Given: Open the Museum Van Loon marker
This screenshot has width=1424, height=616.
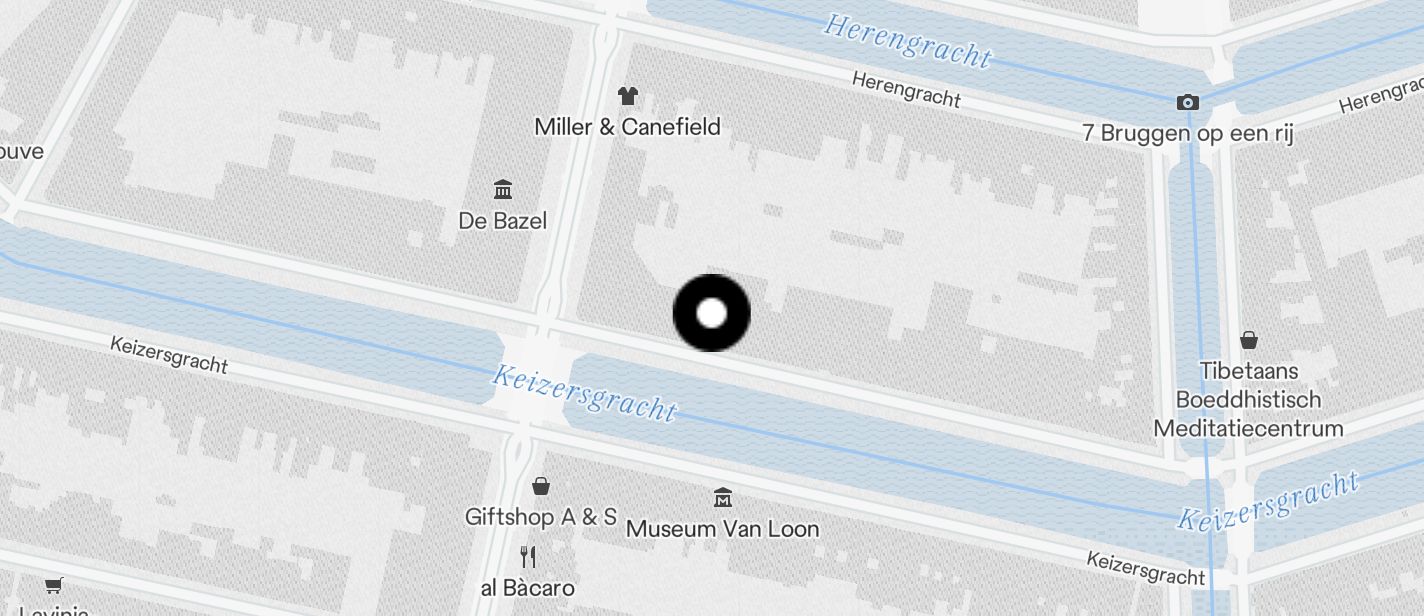Looking at the screenshot, I should pyautogui.click(x=722, y=498).
